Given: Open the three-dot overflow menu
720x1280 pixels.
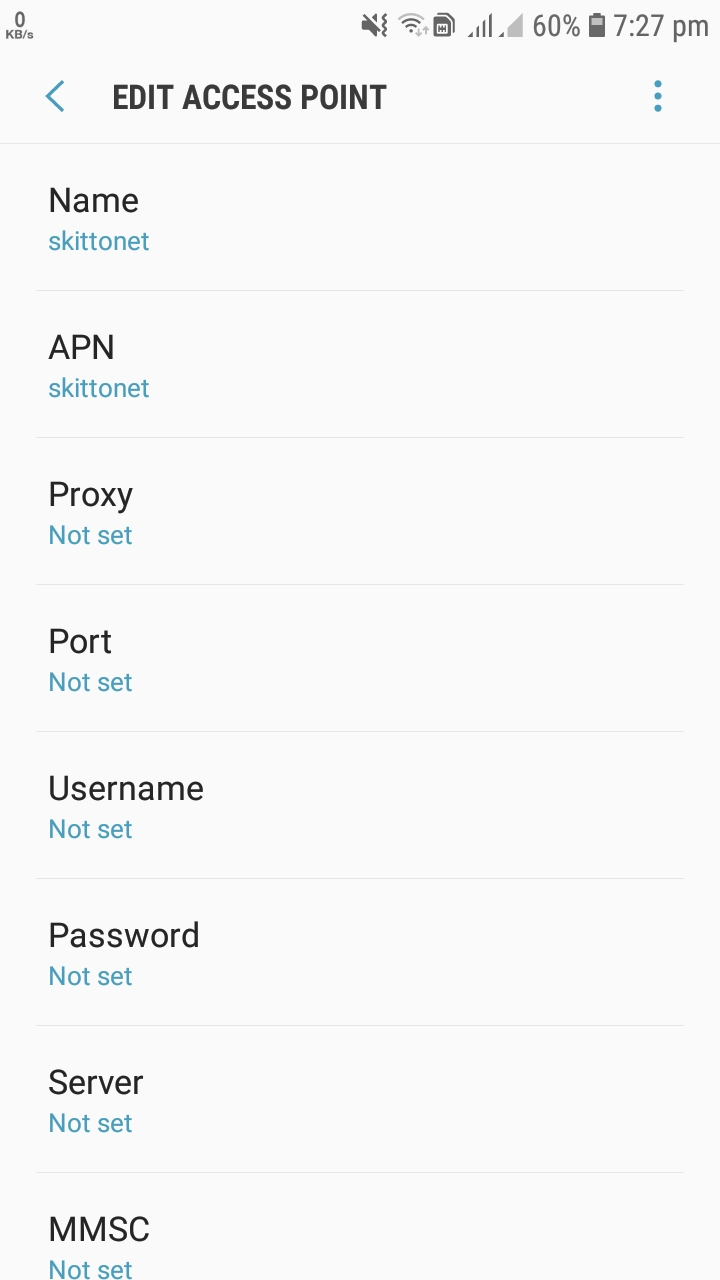Looking at the screenshot, I should point(657,97).
